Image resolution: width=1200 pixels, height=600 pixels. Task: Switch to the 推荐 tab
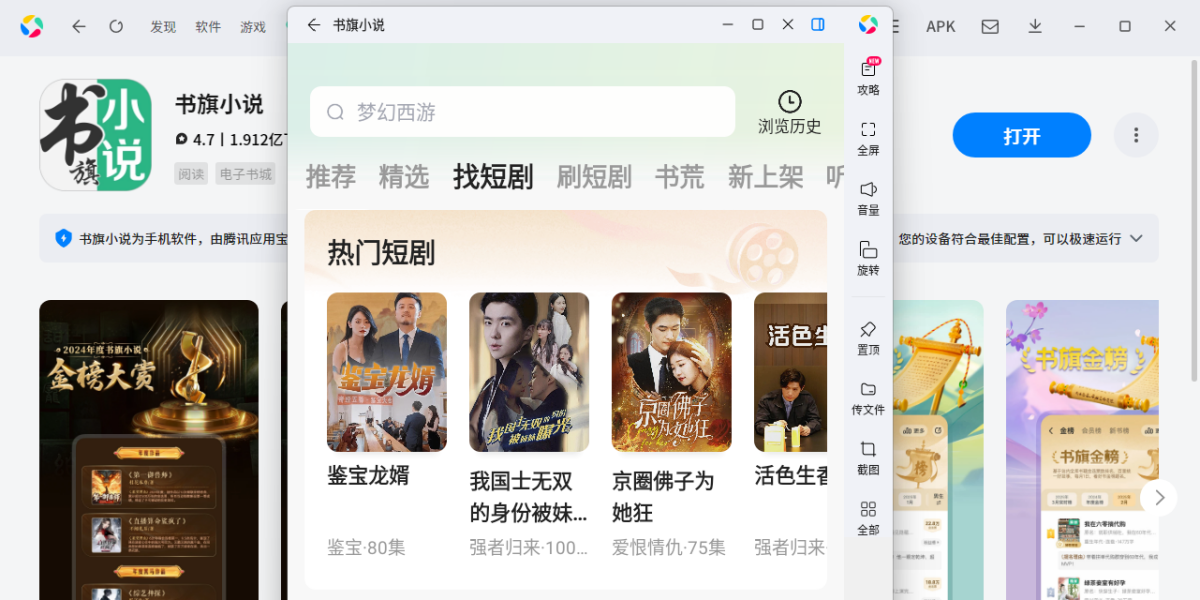point(330,177)
